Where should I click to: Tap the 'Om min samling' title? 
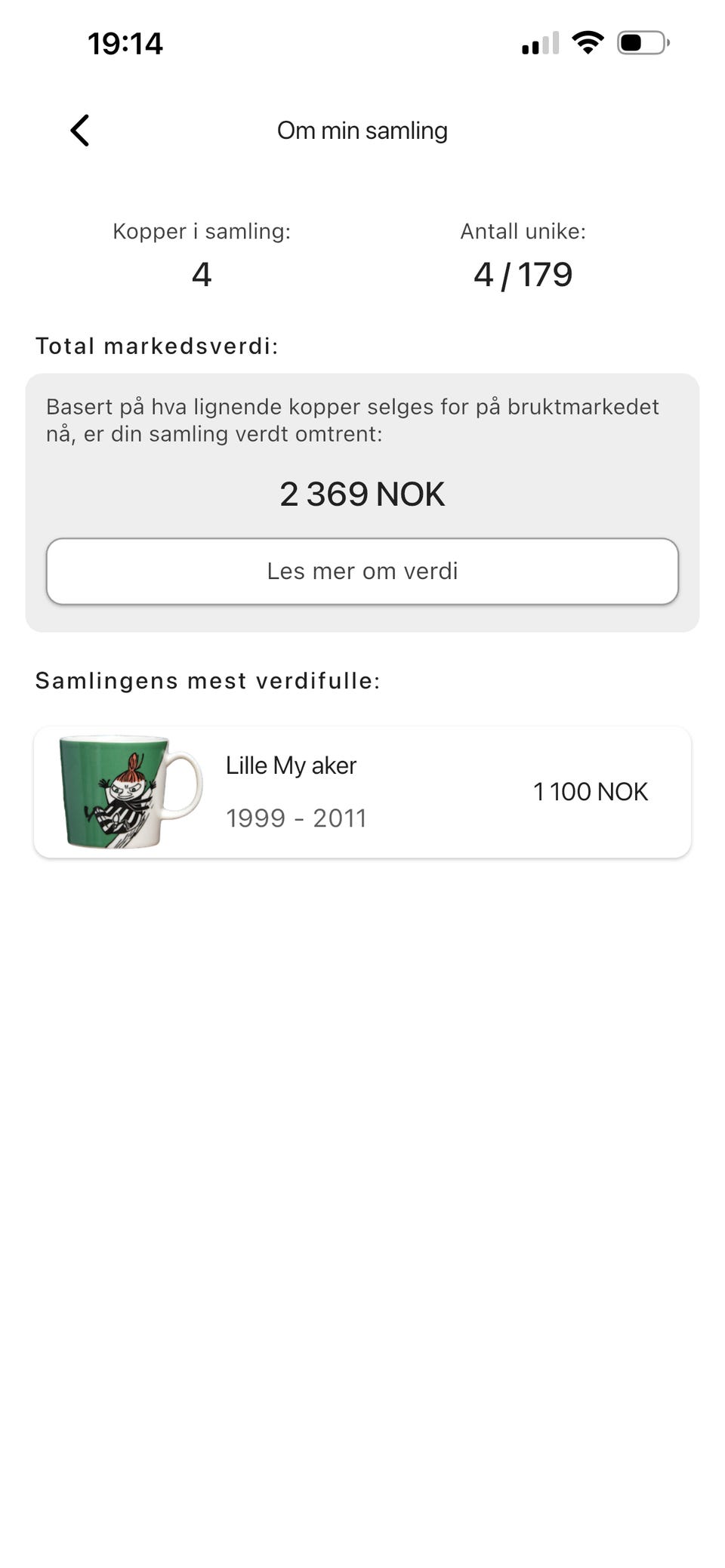click(362, 130)
